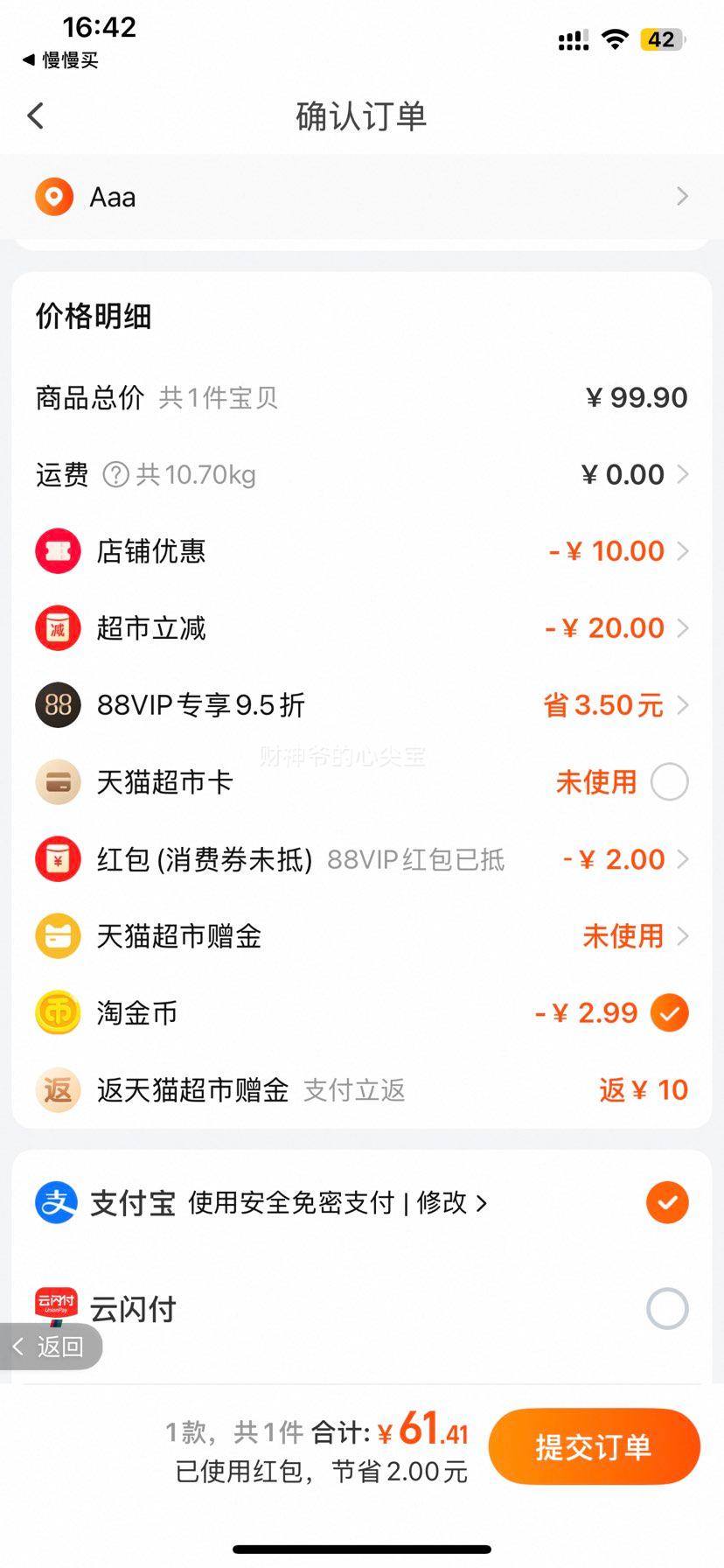
Task: Submit the order with 提交订单
Action: 595,1446
